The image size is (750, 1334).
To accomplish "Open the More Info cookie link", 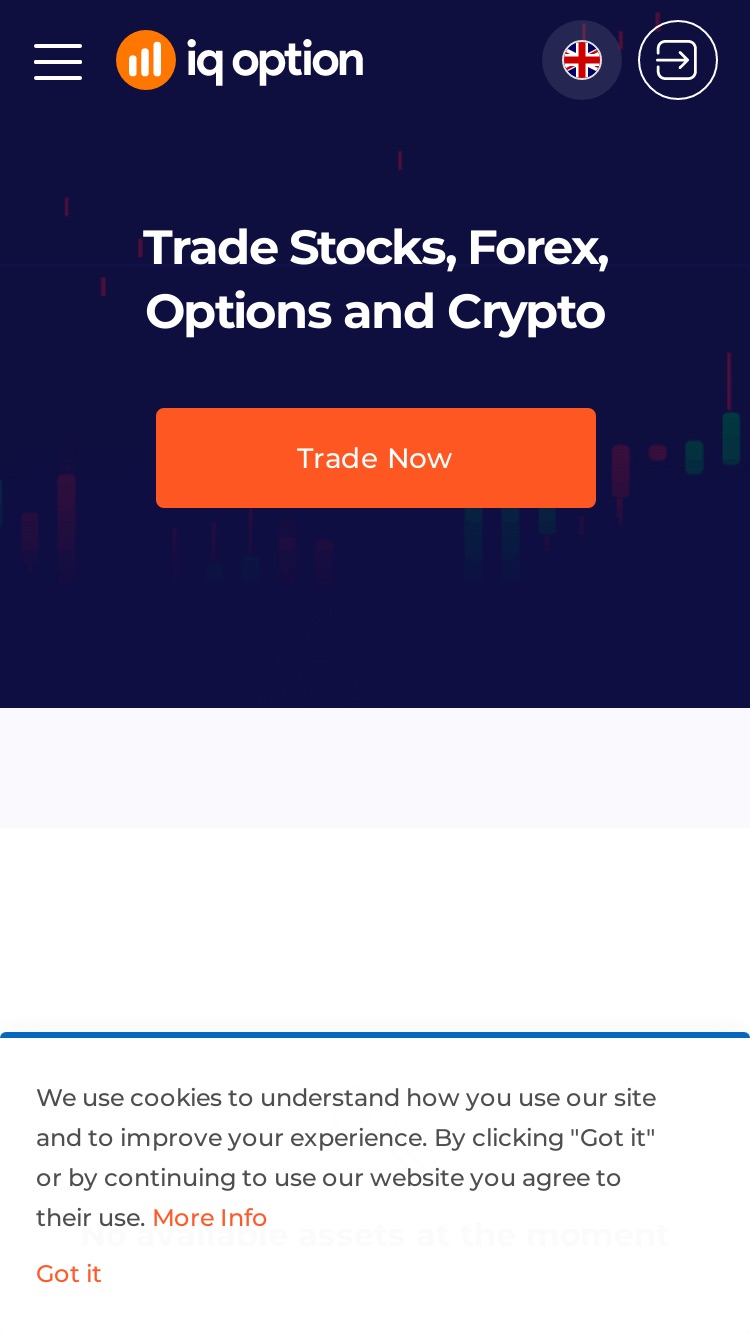I will click(x=210, y=1218).
